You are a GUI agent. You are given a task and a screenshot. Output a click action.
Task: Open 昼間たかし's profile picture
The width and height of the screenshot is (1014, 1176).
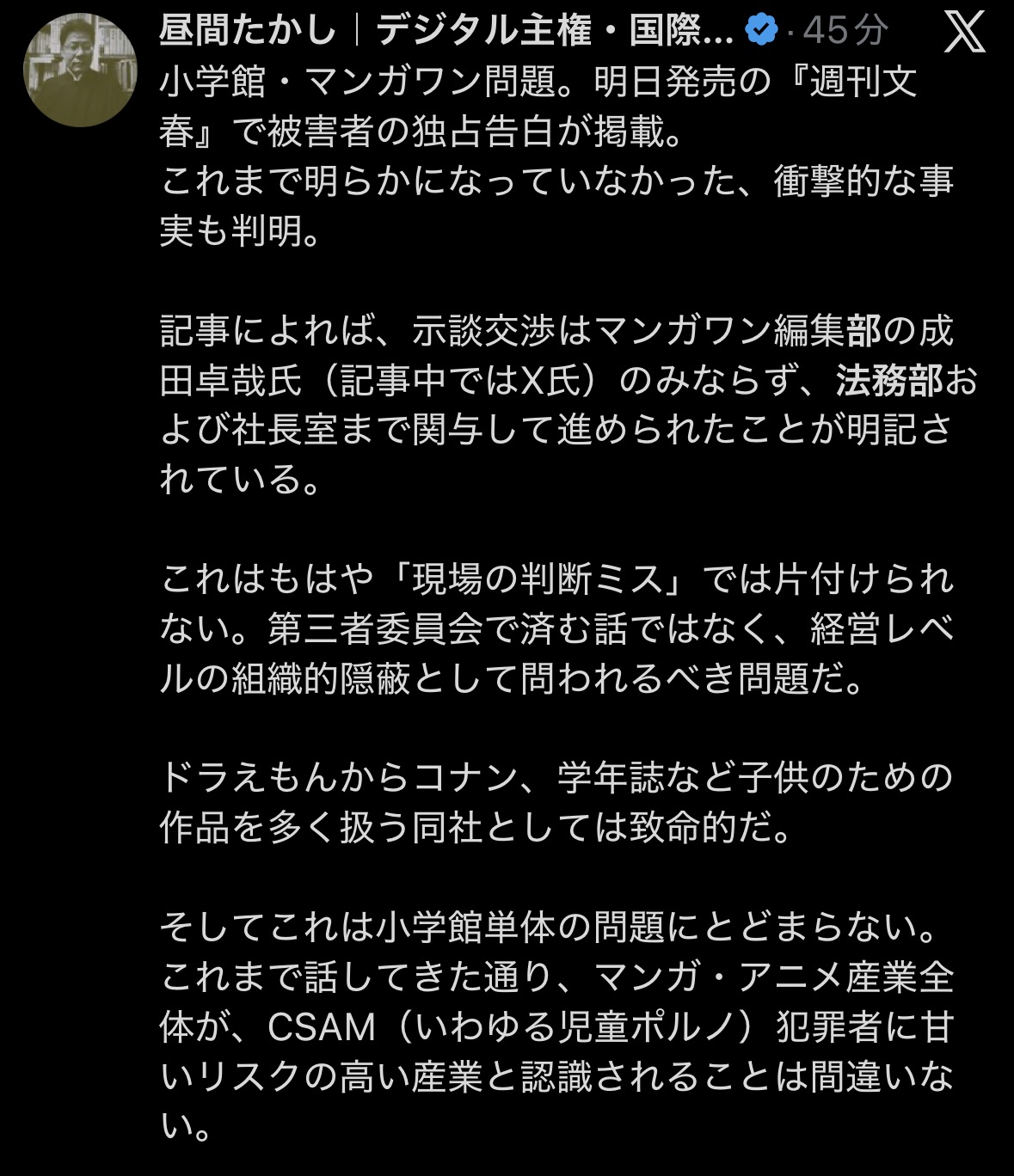tap(80, 70)
